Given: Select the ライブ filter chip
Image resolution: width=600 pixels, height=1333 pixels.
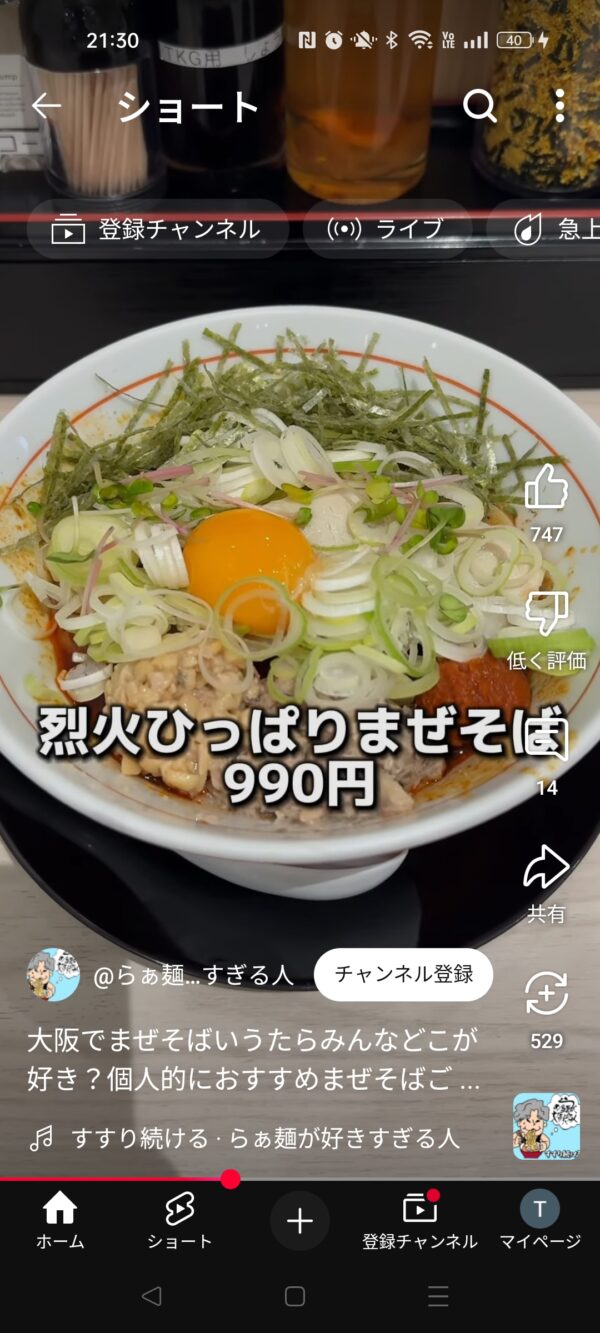Looking at the screenshot, I should [386, 230].
